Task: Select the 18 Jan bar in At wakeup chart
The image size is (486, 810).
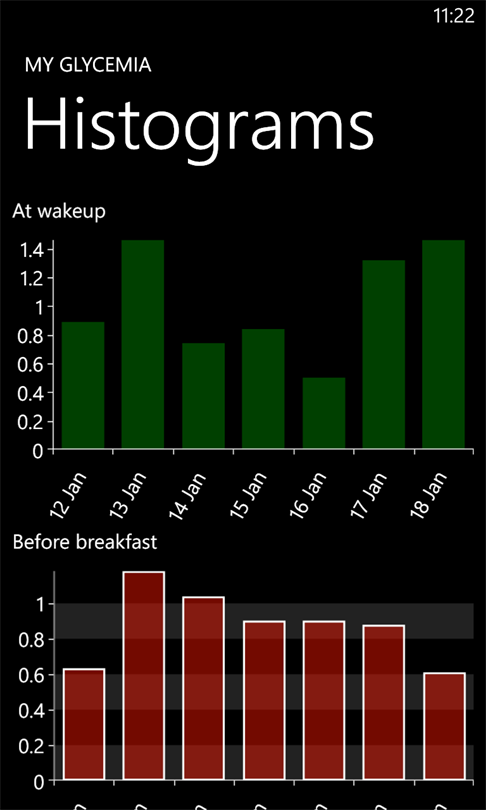Action: coord(443,344)
